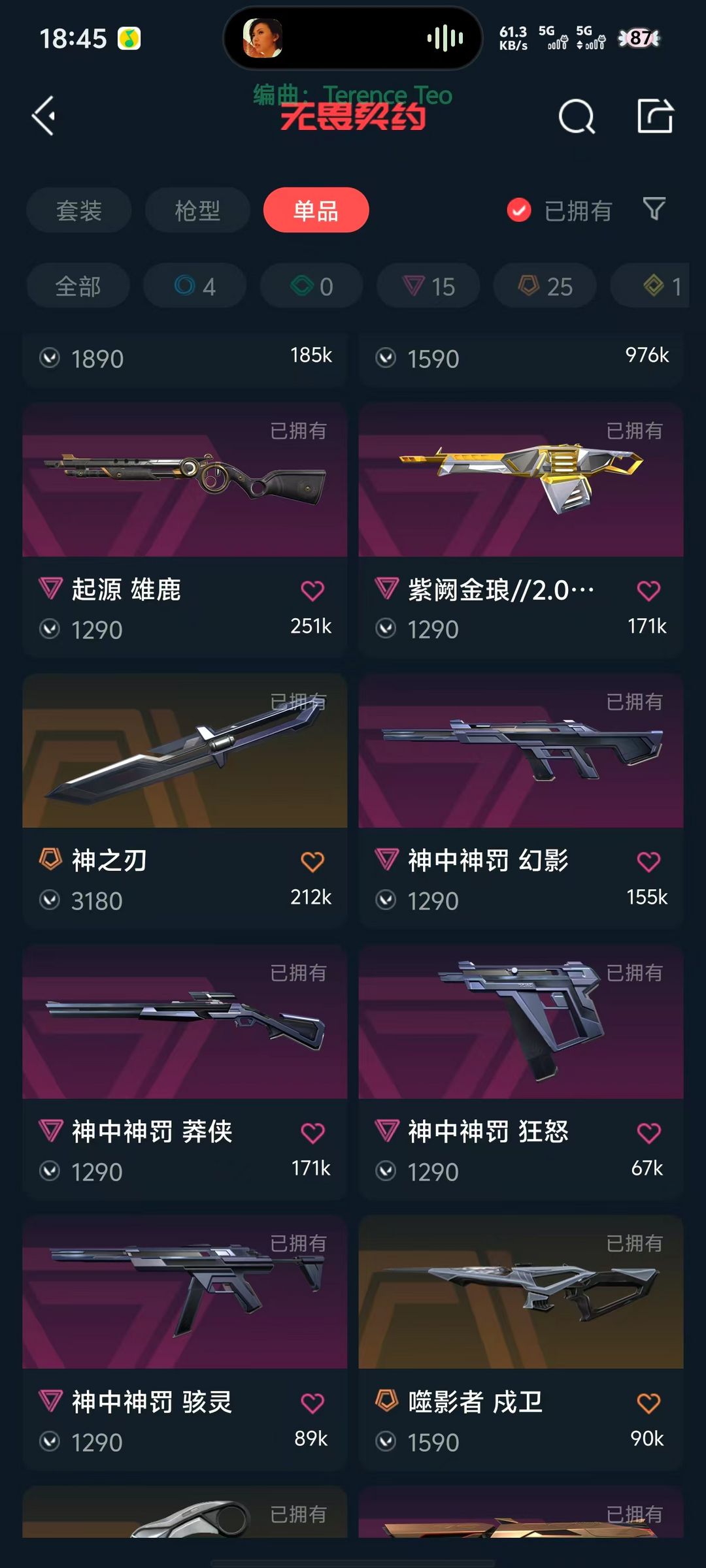Switch to the 套装 tab
This screenshot has height=1568, width=706.
(78, 210)
